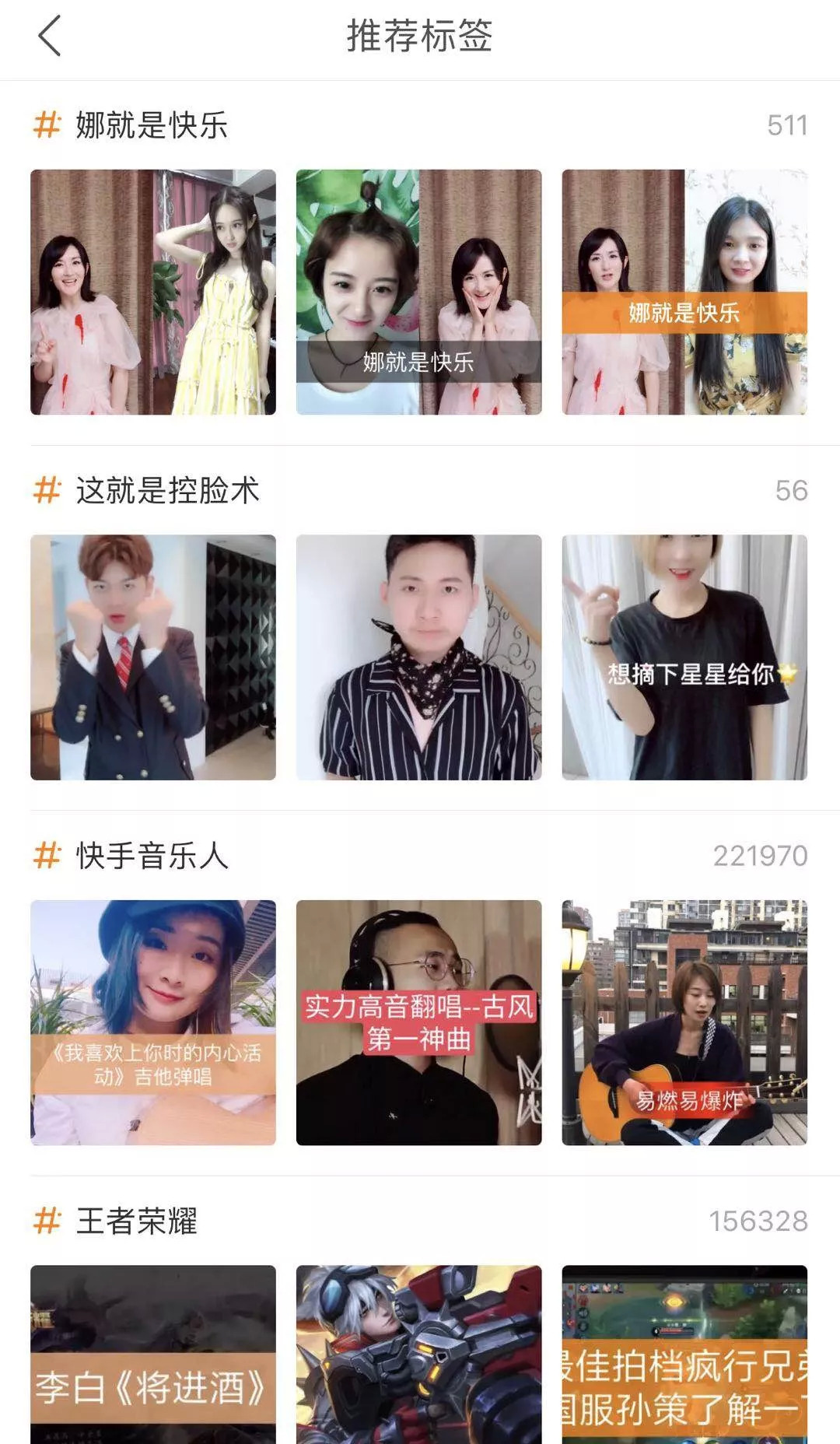Play the 实力高音翻唱--古风第一神曲 video
Image resolution: width=840 pixels, height=1444 pixels.
click(x=418, y=1022)
